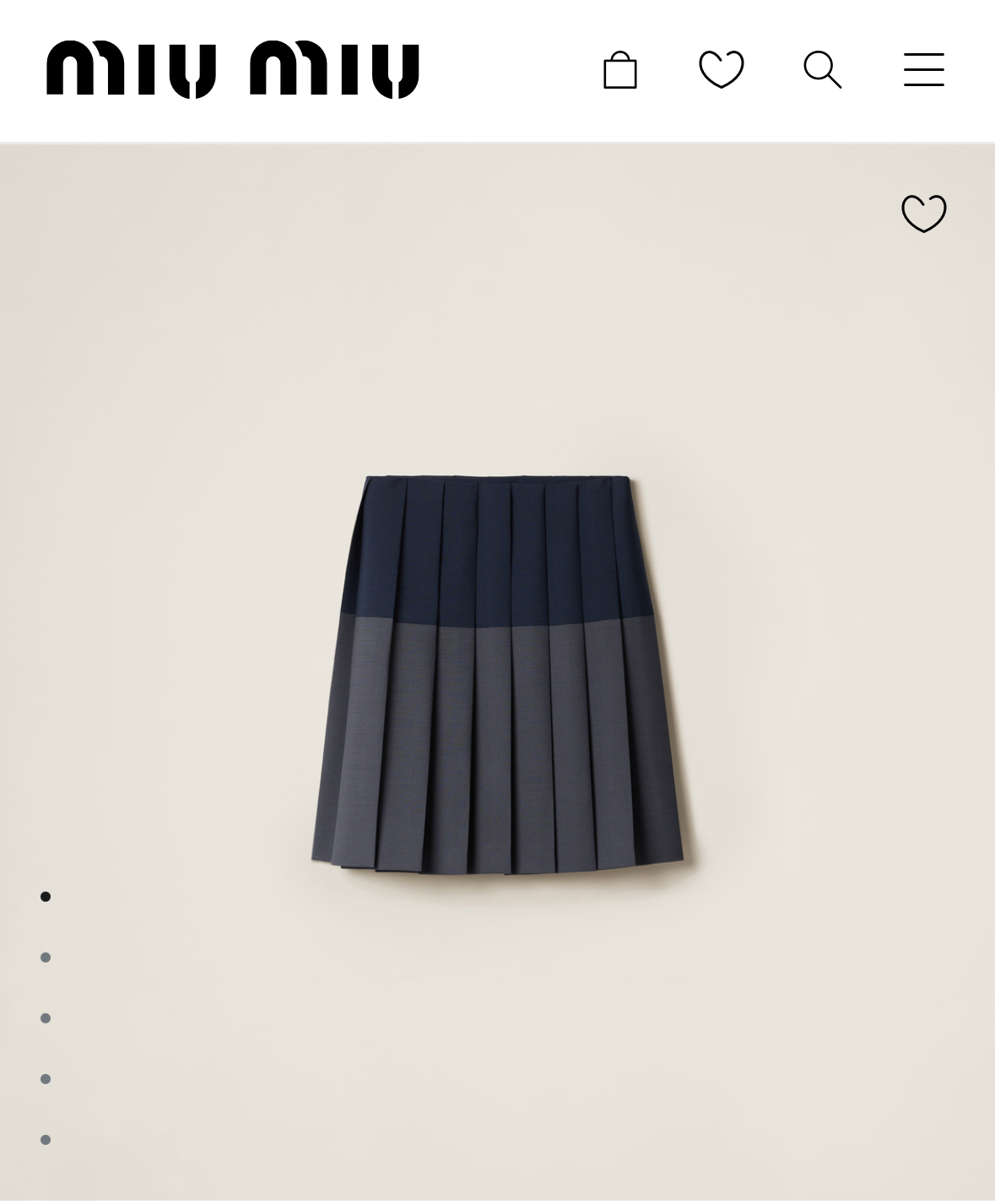Open the shopping bag
Screen dimensions: 995x1204
620,70
